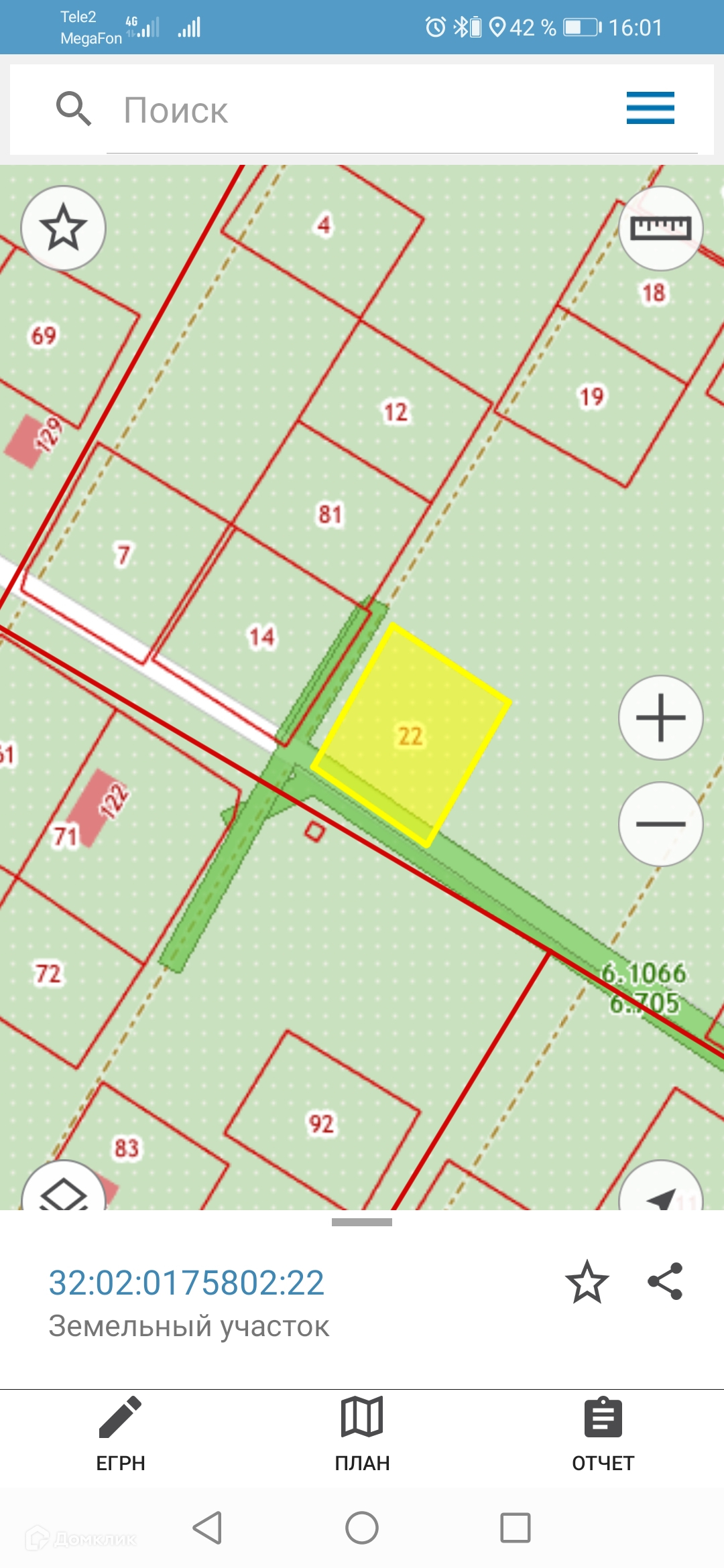Zoom out the map with the minus button
The image size is (724, 1568).
click(x=660, y=824)
